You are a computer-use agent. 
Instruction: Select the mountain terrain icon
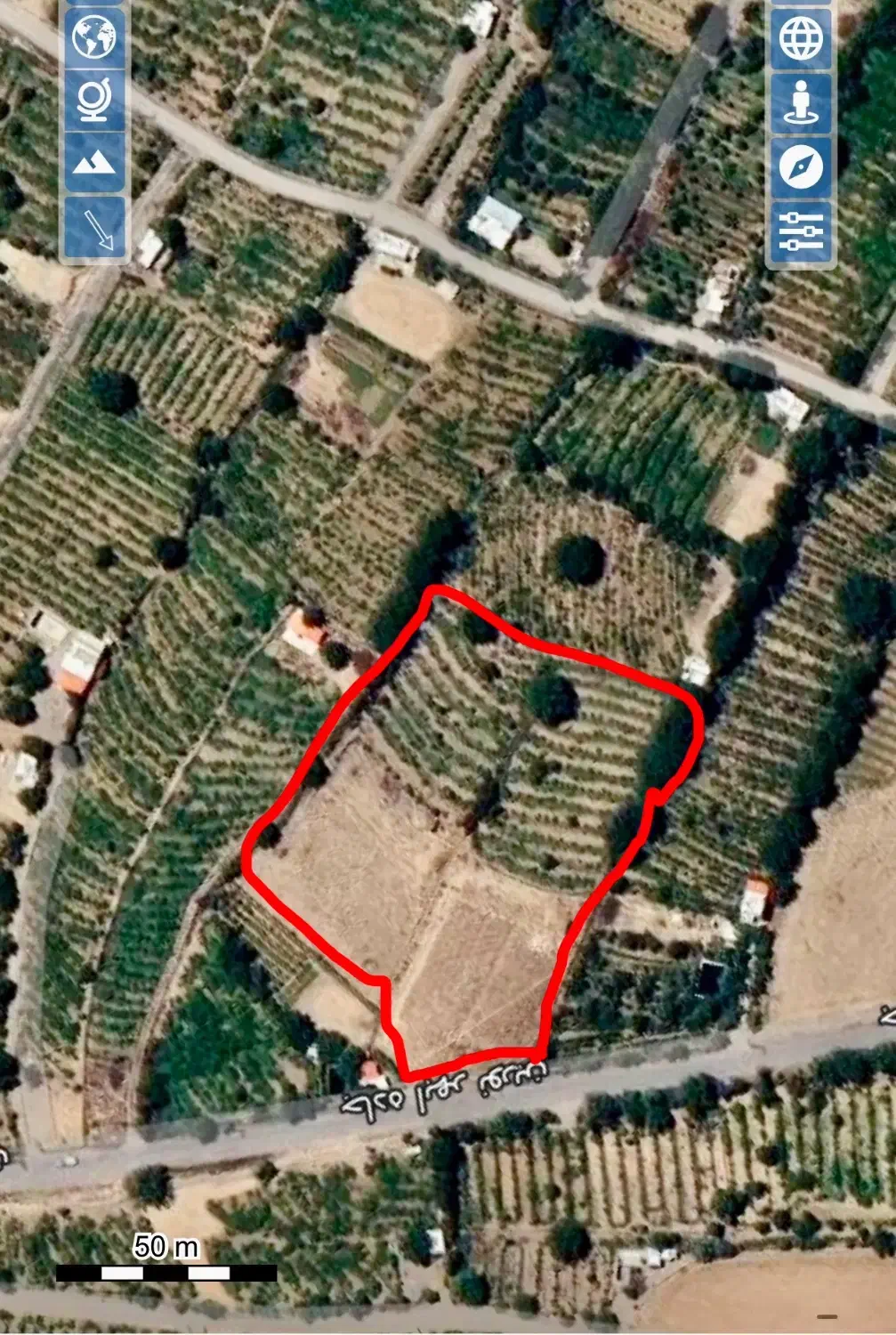point(94,164)
